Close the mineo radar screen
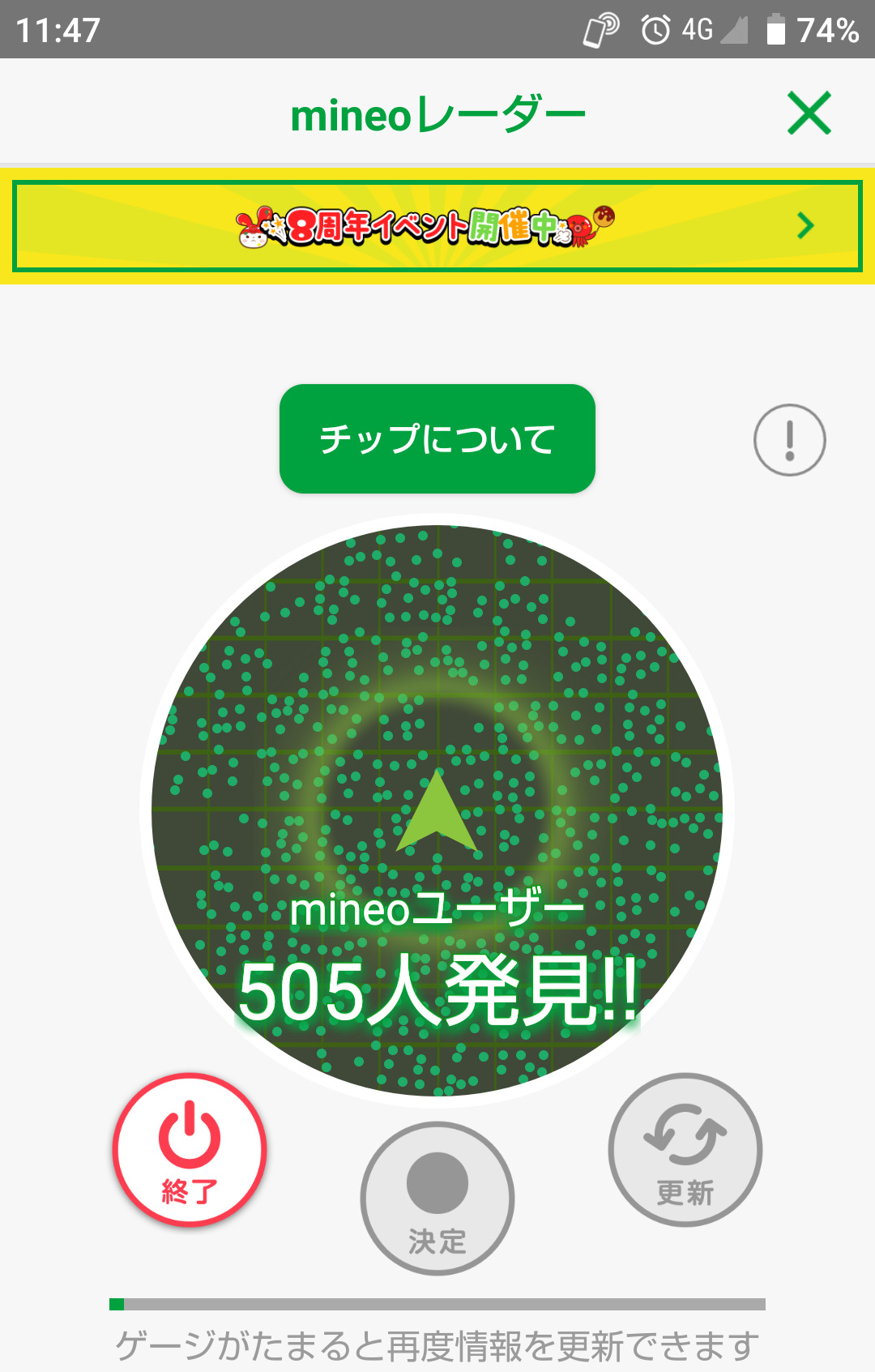 (809, 113)
